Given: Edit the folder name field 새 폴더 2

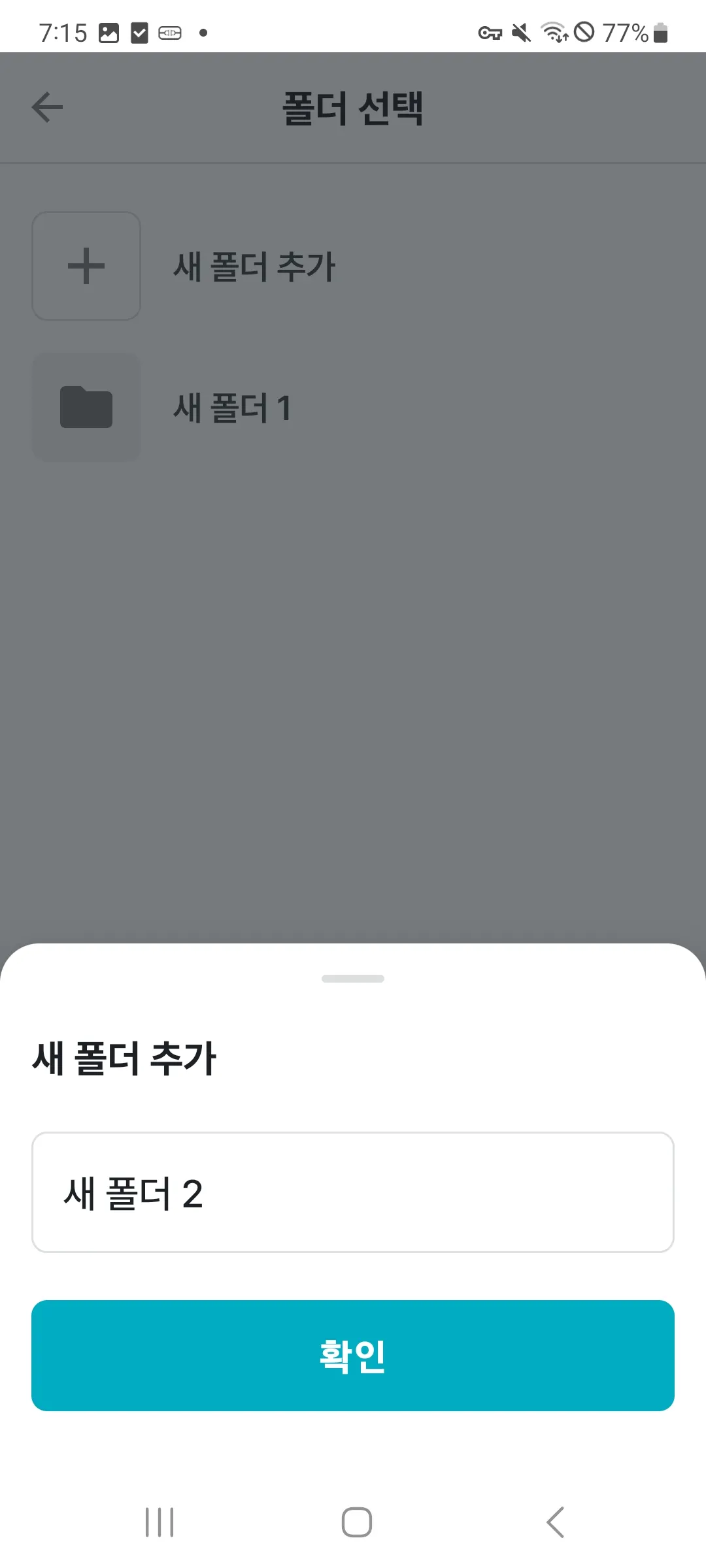Looking at the screenshot, I should point(353,1192).
